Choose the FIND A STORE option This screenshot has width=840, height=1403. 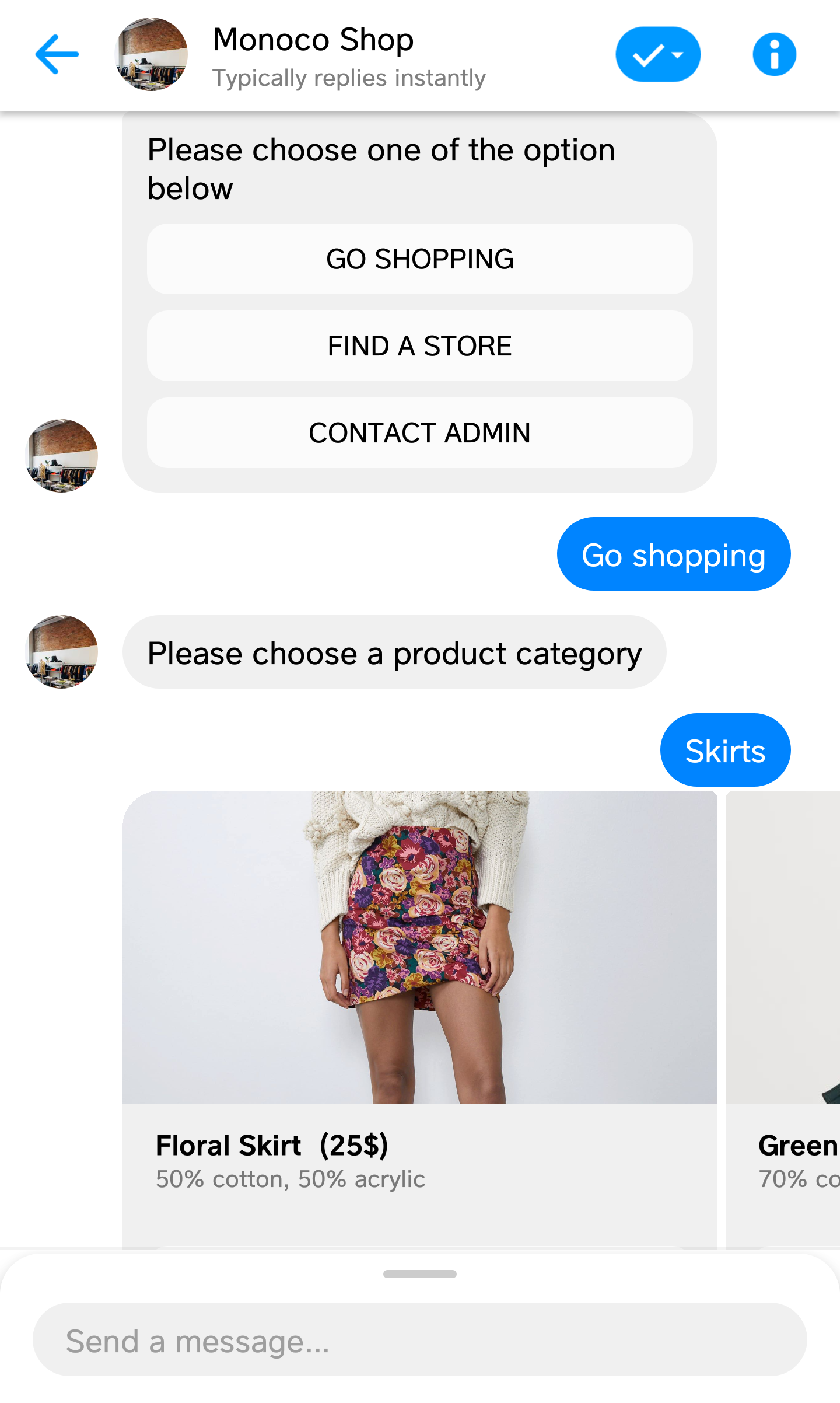(x=420, y=345)
